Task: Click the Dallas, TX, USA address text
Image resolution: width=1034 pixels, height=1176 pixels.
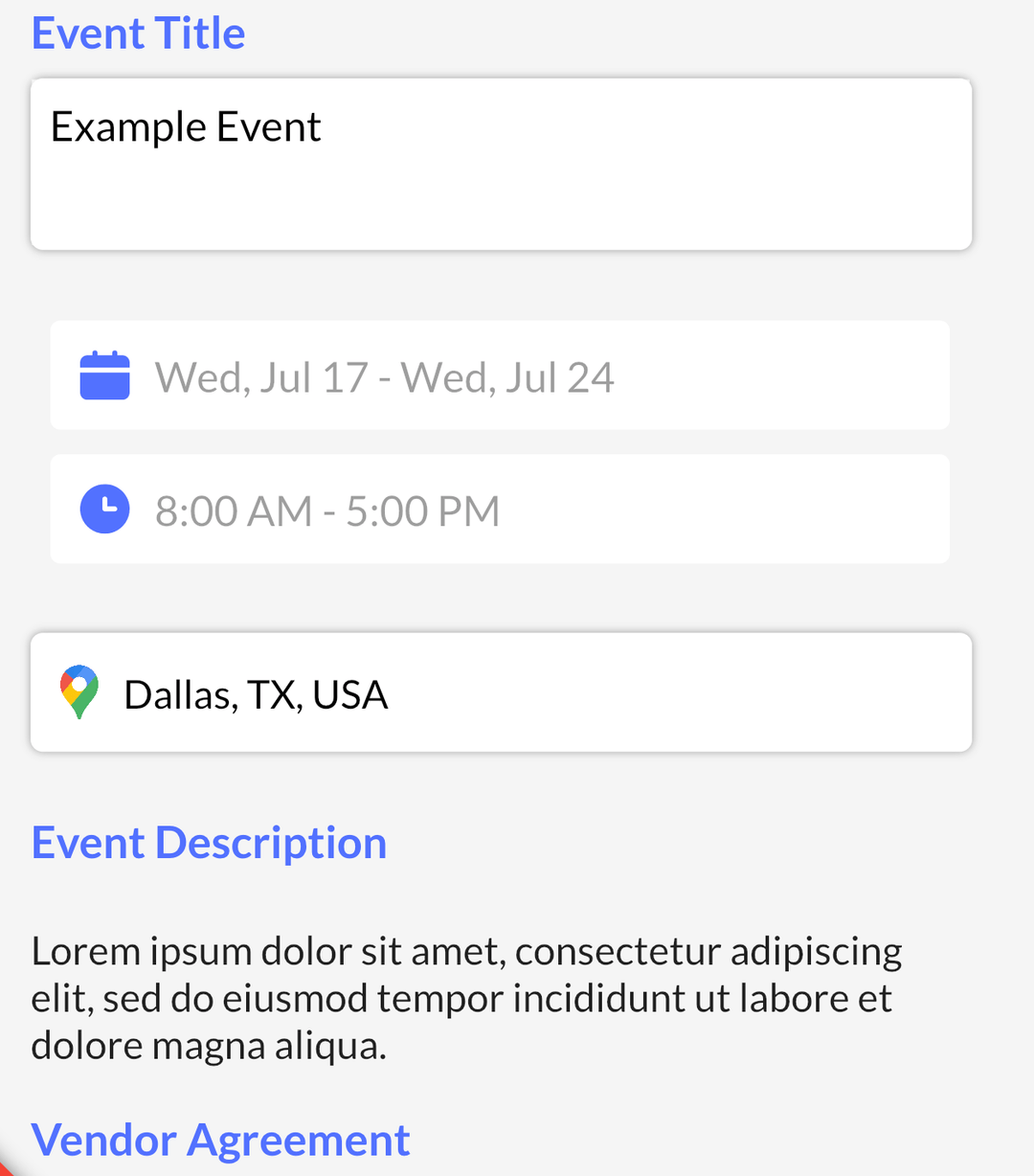Action: pos(255,692)
